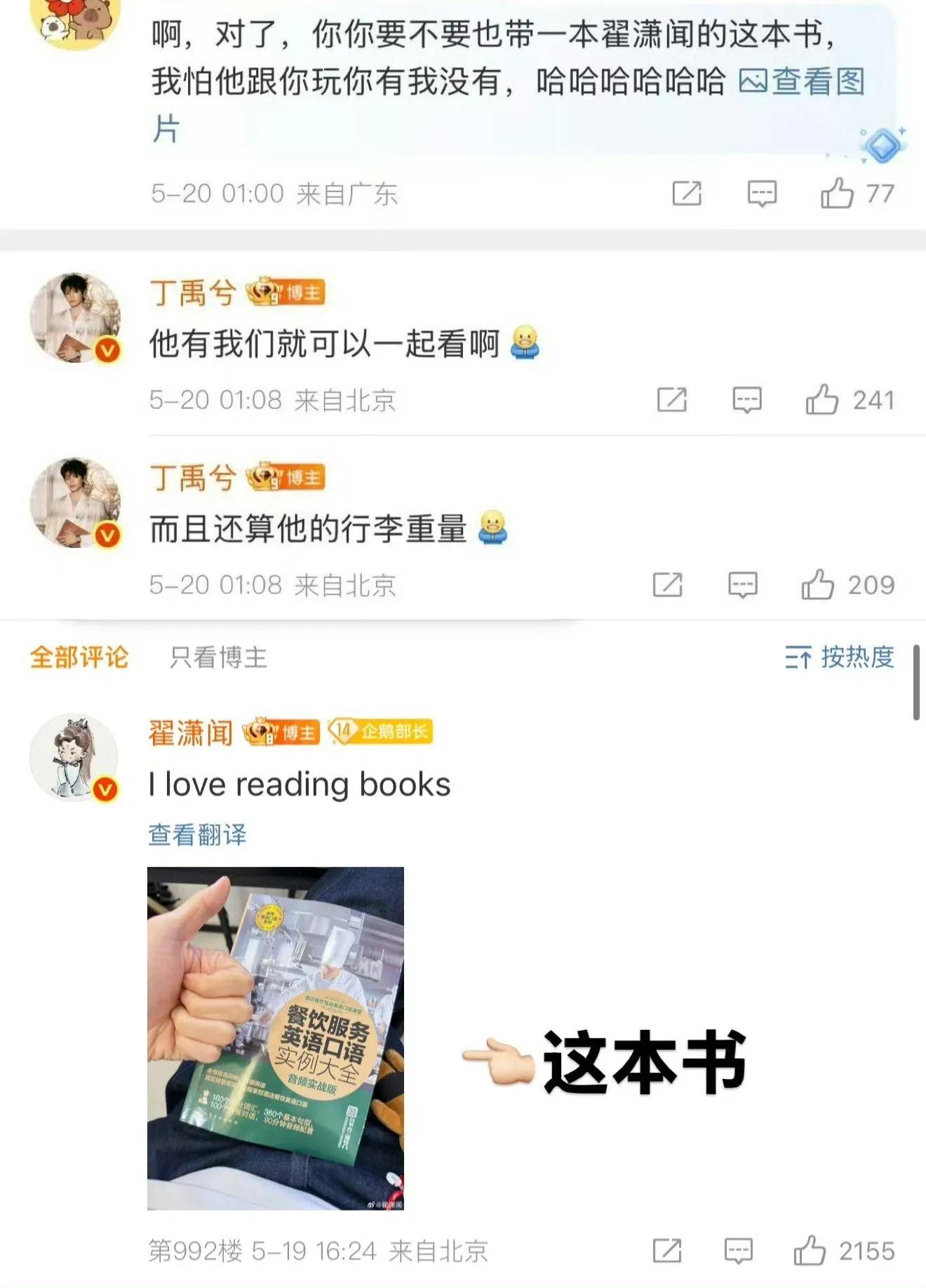Open the 查看图片 link in the top comment
Viewport: 926px width, 1288px height.
(x=803, y=83)
